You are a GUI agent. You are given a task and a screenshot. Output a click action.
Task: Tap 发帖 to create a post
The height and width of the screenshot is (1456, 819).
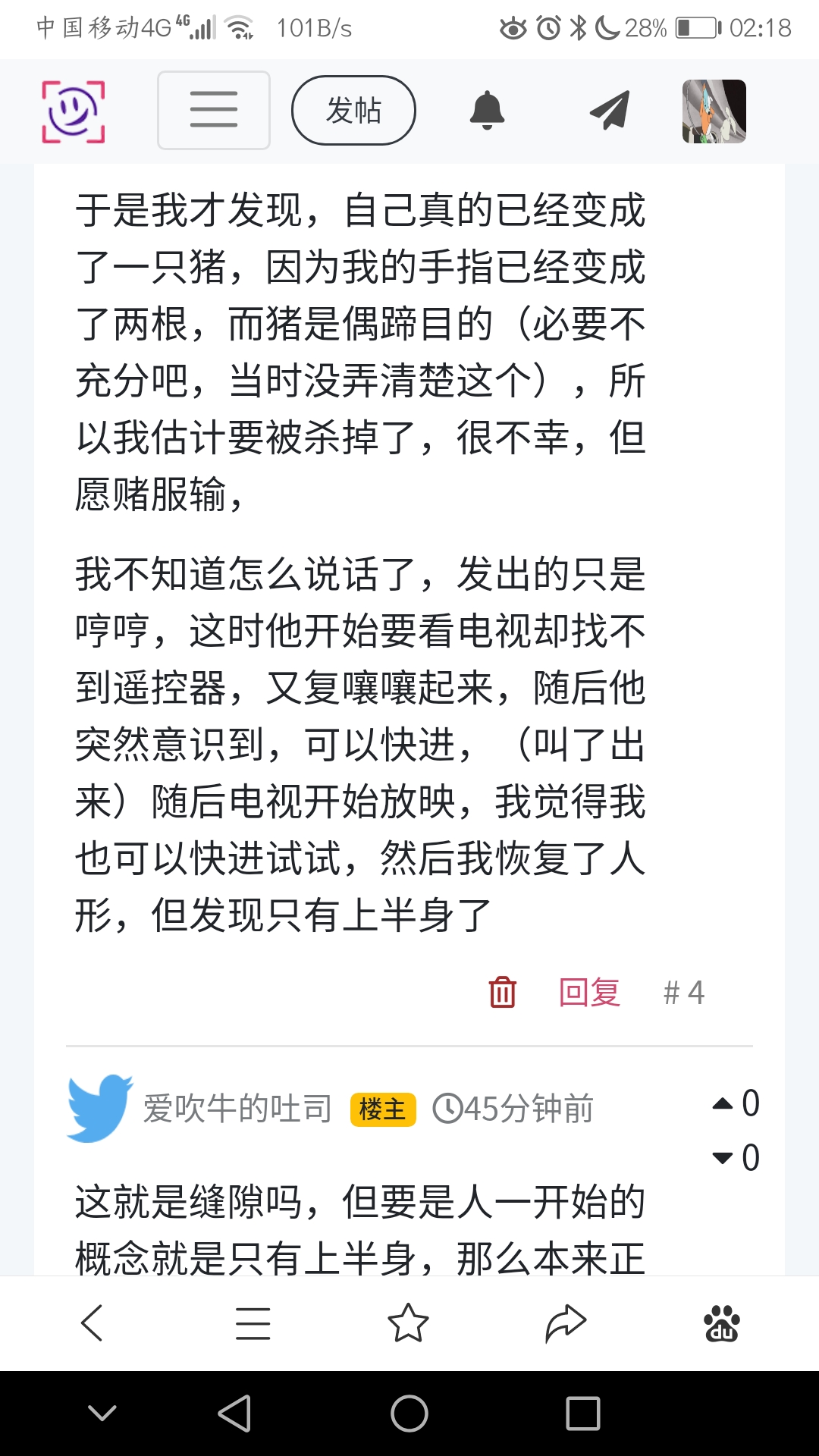click(353, 111)
